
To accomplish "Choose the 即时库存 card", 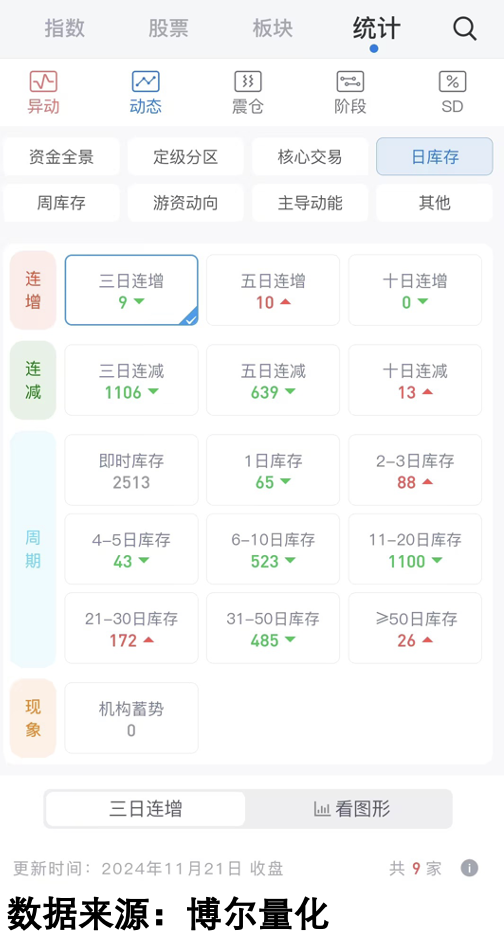I will point(131,470).
